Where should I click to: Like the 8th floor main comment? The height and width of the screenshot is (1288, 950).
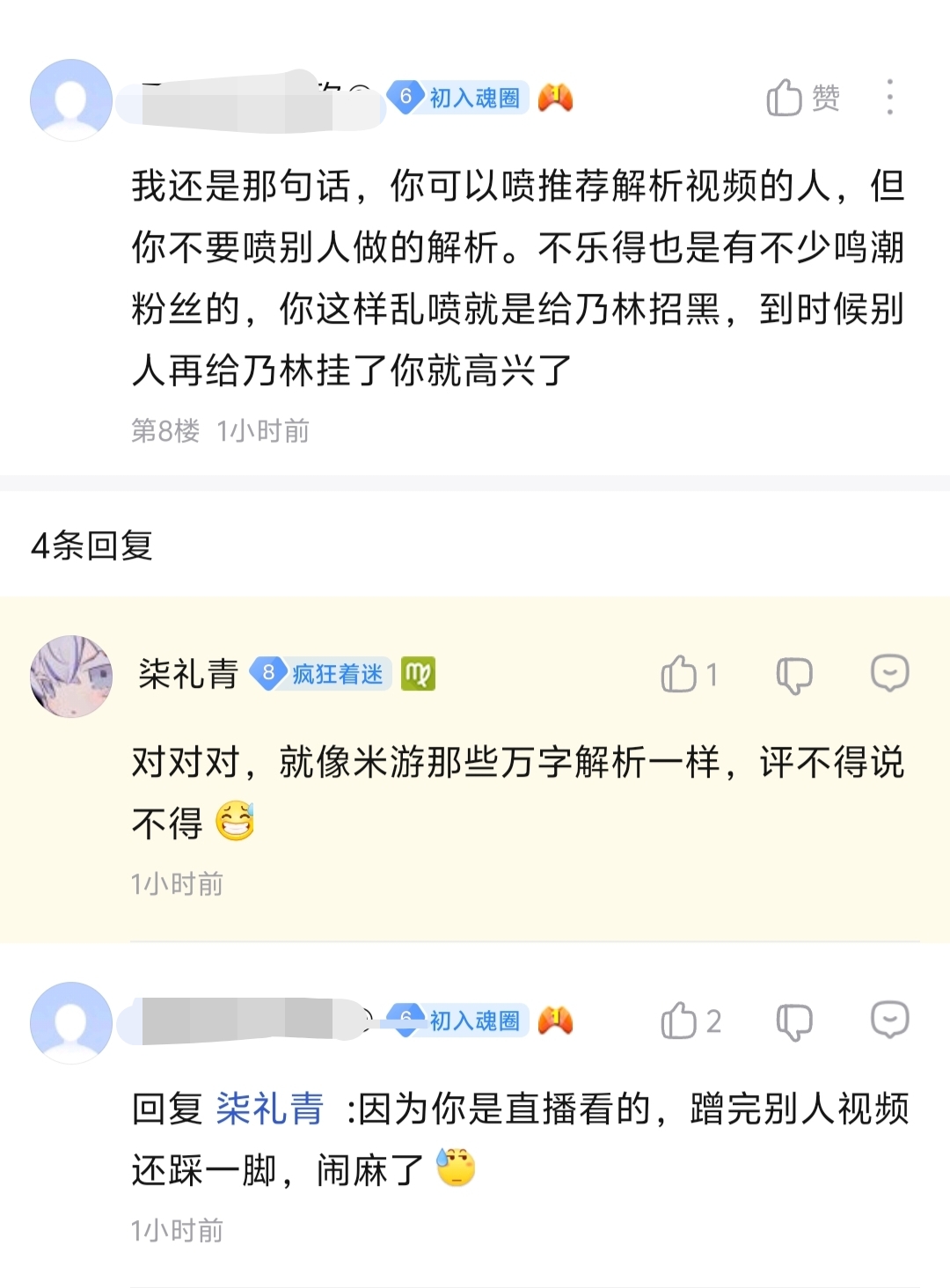click(x=802, y=98)
